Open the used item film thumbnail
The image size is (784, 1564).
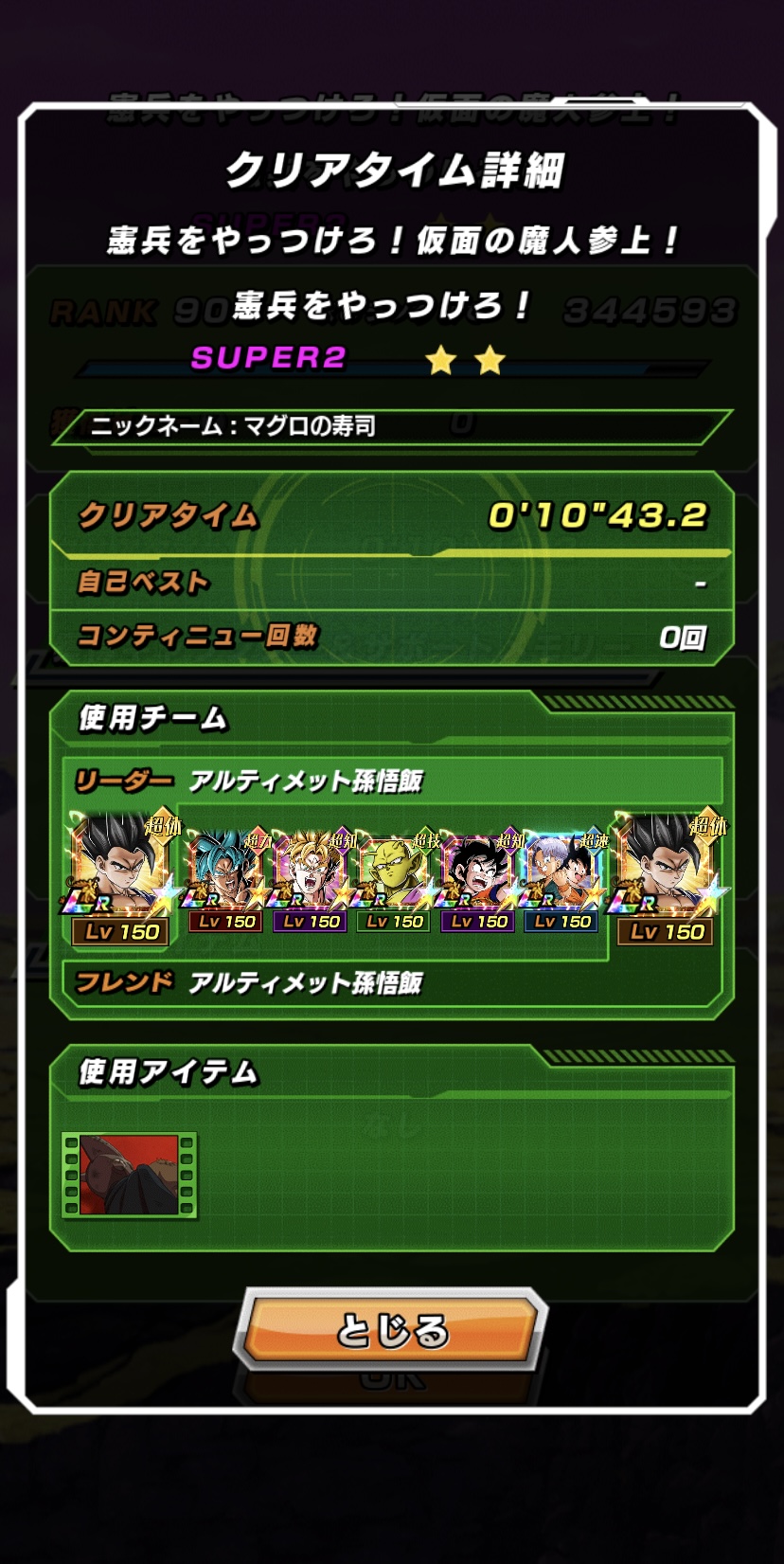point(129,1175)
